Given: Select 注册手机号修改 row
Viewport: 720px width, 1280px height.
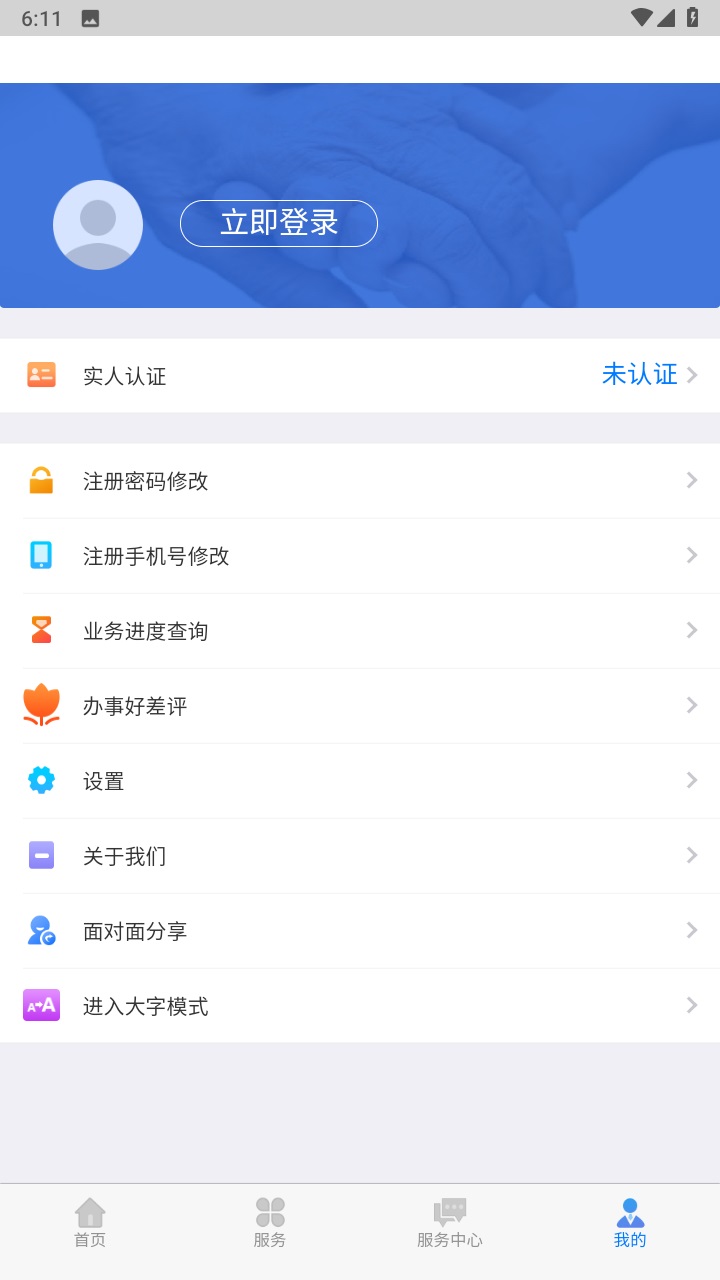Looking at the screenshot, I should click(360, 556).
